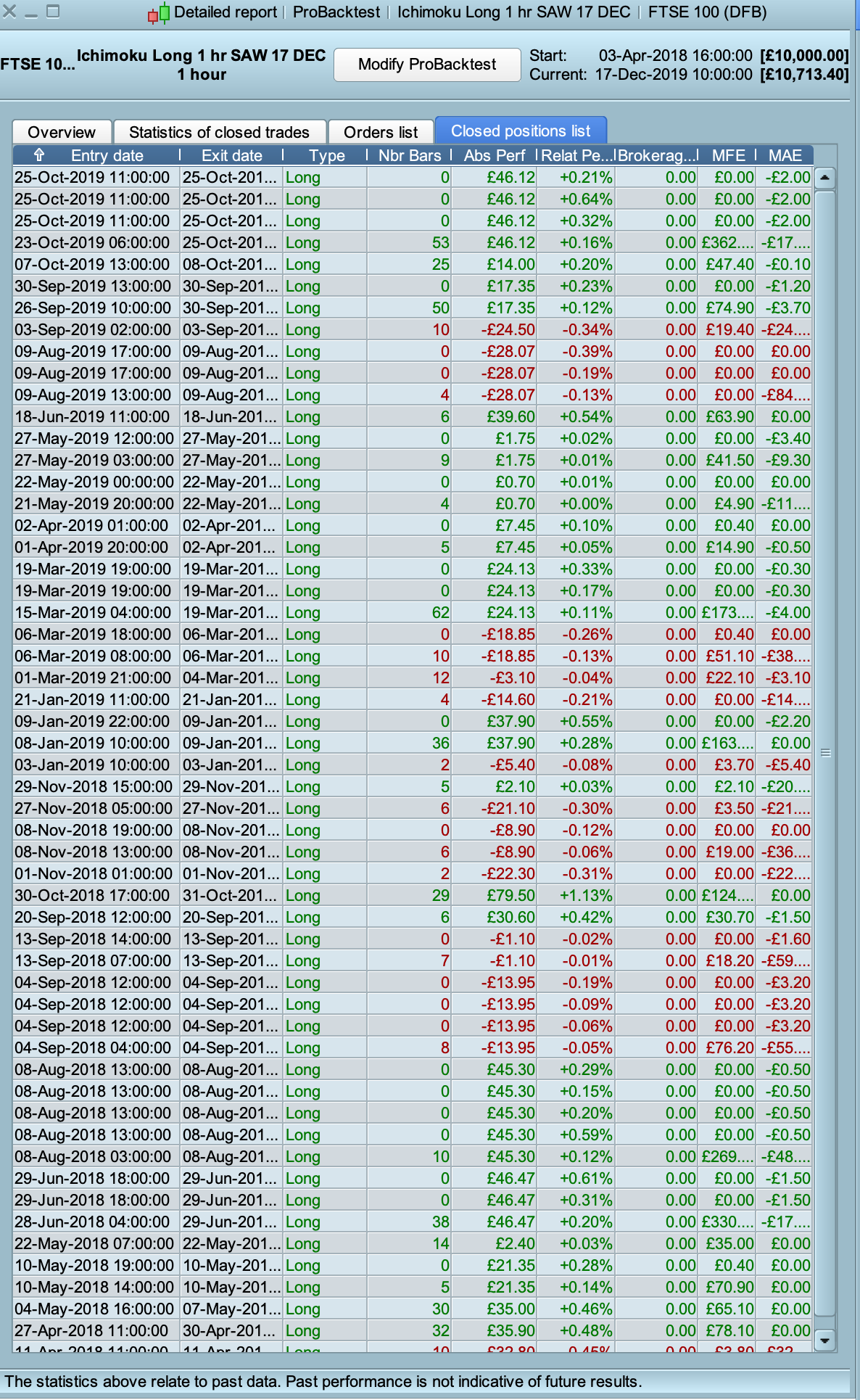Click the scrollbar down arrow

pos(824,1340)
